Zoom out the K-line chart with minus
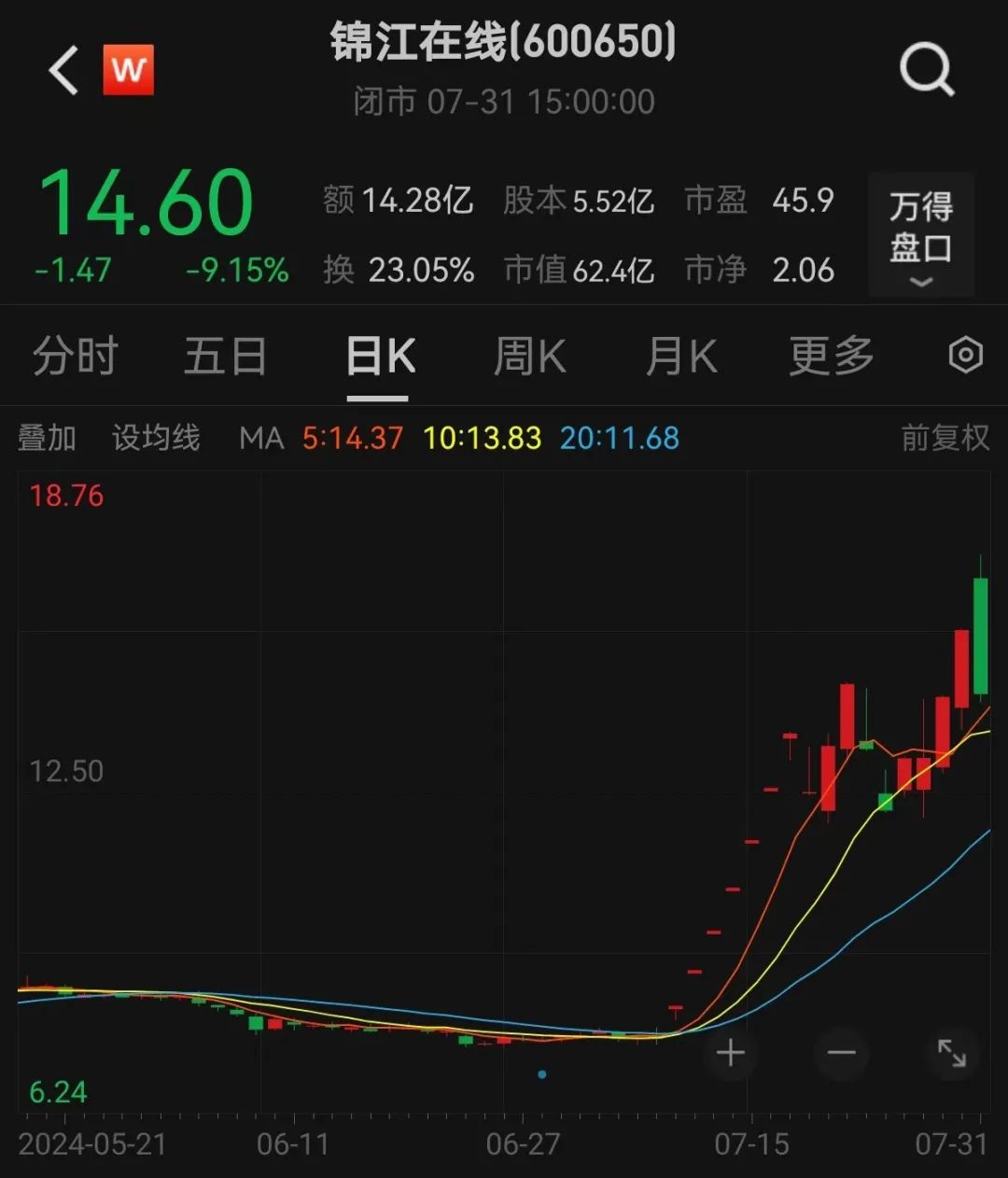The height and width of the screenshot is (1178, 1008). coord(841,1054)
